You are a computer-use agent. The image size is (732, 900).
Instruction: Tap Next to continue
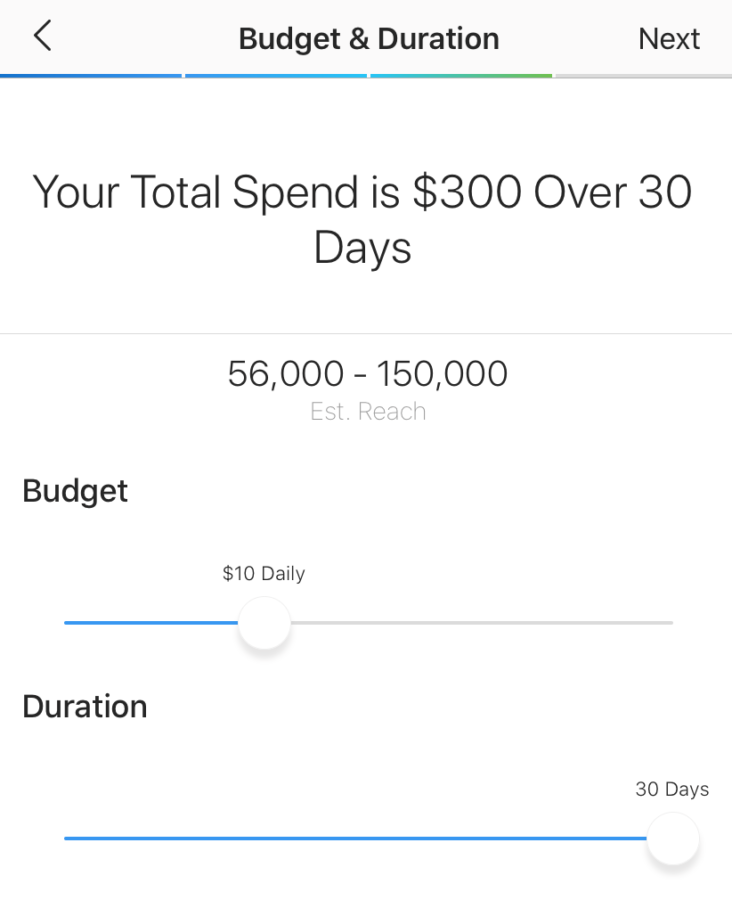[669, 39]
